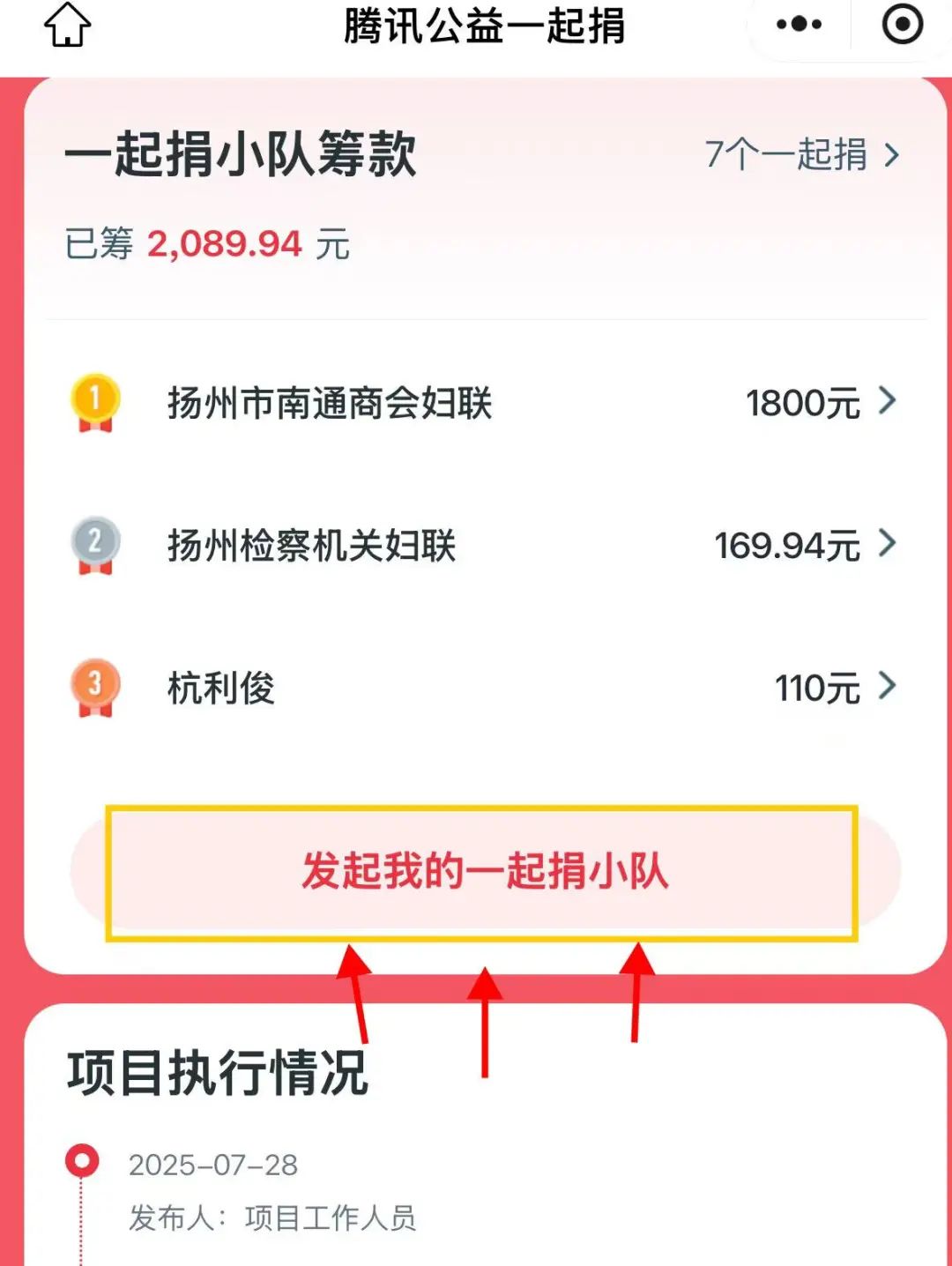Open the three-dot more menu

click(x=799, y=25)
